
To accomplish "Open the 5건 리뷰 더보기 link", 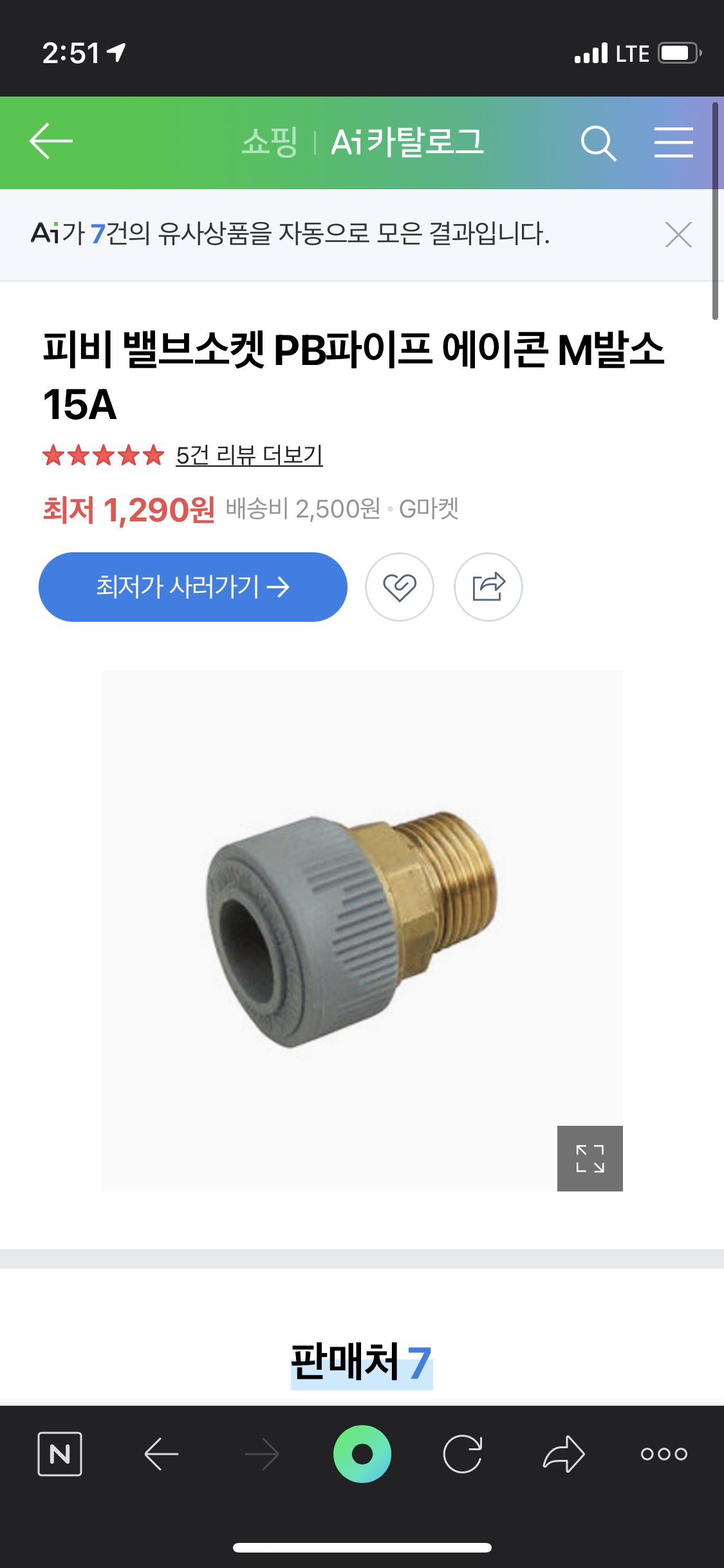I will click(249, 455).
